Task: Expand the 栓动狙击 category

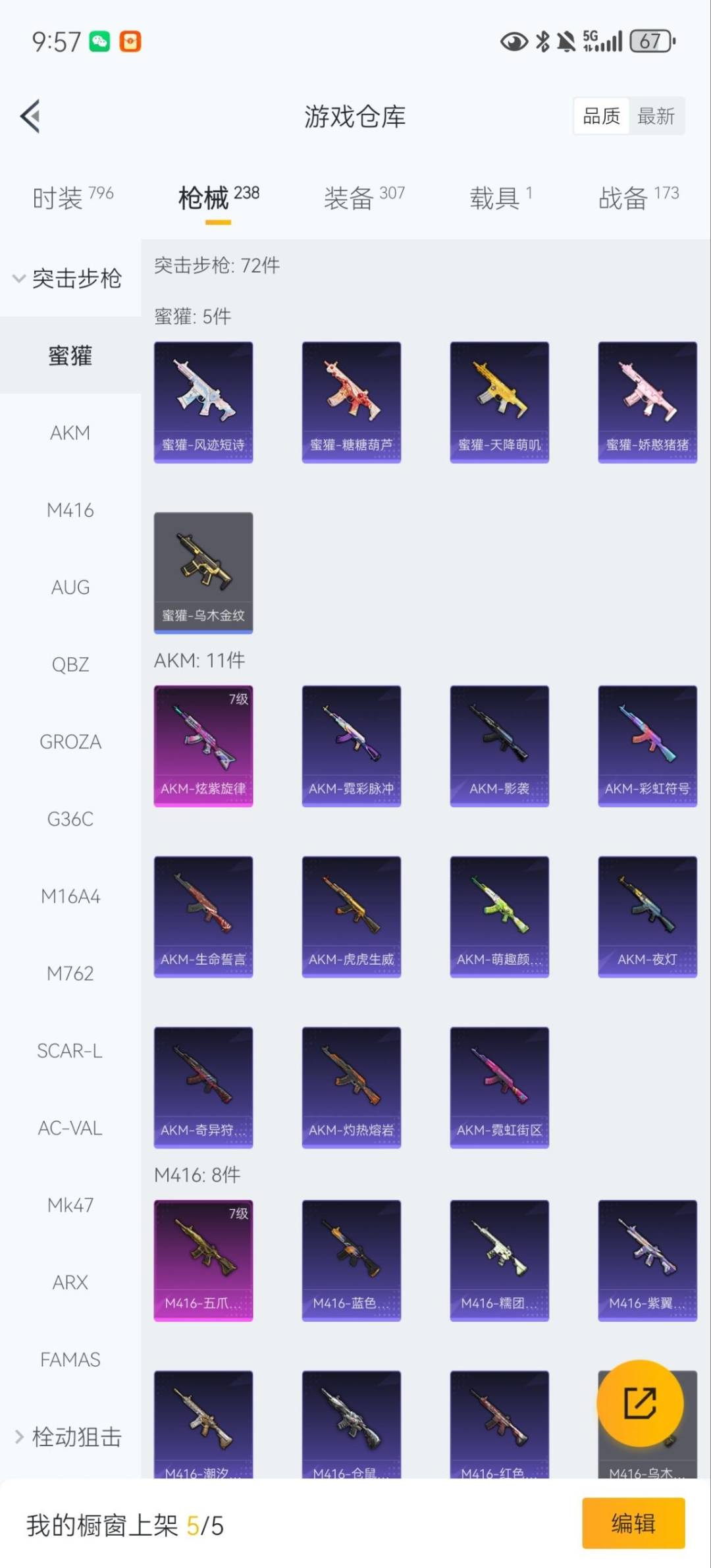Action: pos(68,1436)
